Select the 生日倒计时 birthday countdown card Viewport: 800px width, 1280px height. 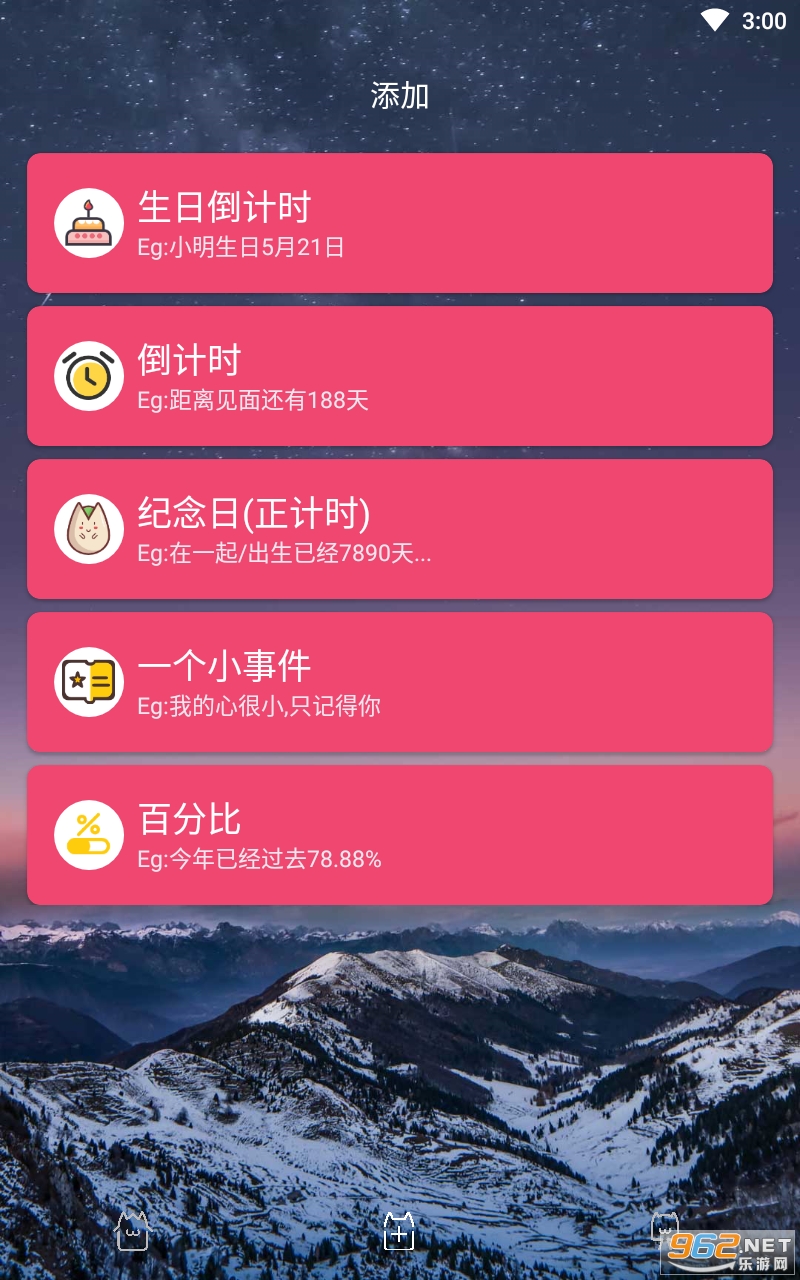[x=400, y=223]
